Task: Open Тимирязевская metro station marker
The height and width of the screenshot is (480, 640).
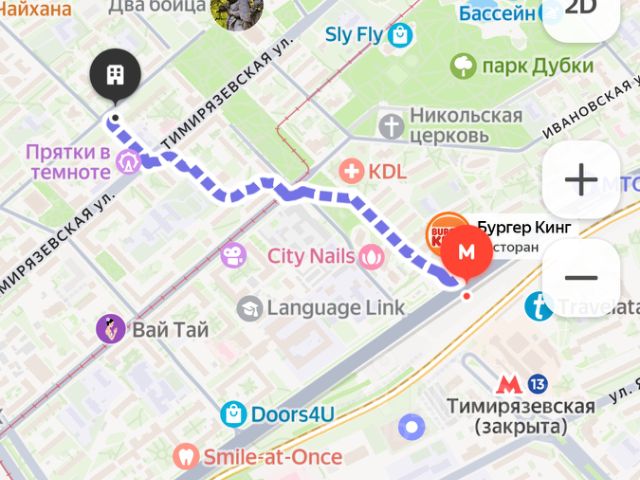Action: [509, 384]
